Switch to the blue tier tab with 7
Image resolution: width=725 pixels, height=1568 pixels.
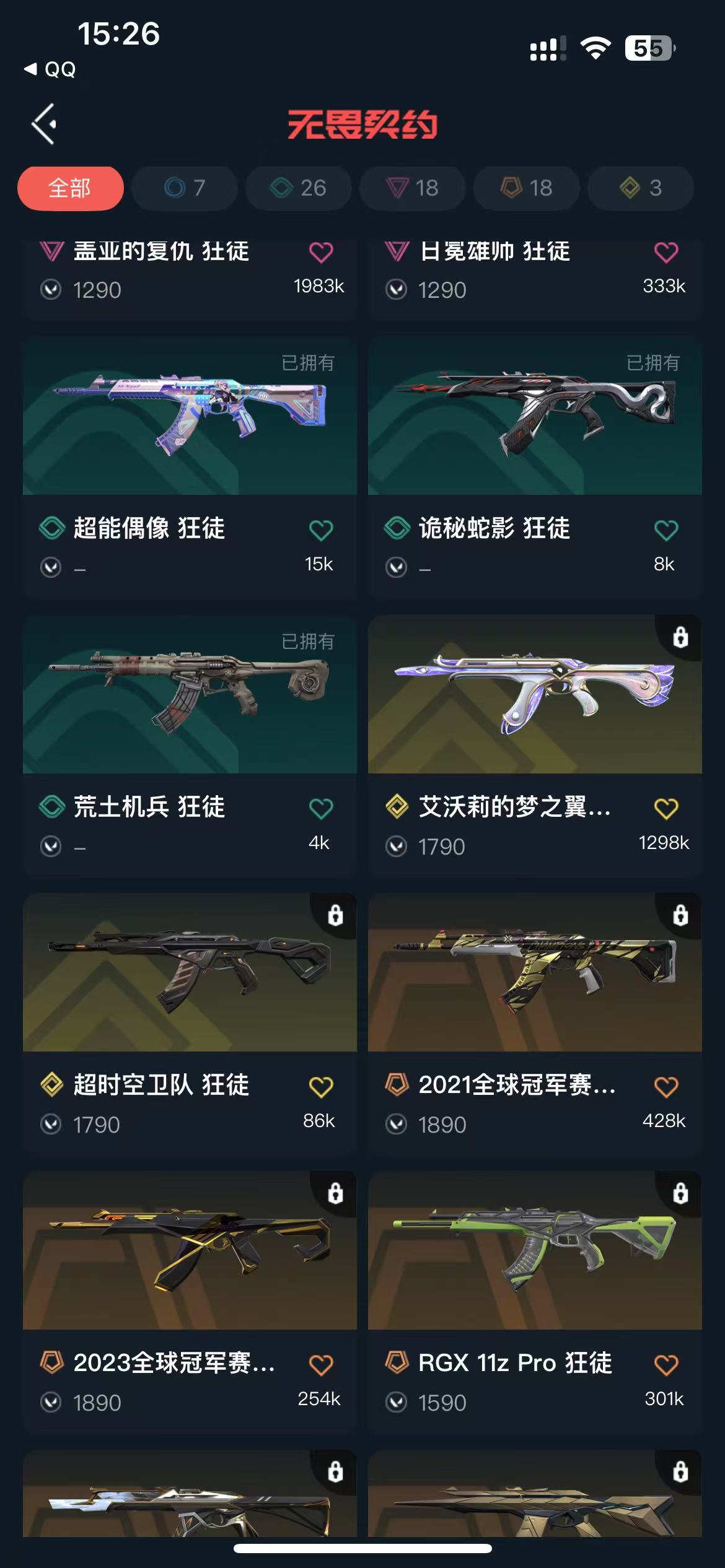click(x=185, y=188)
